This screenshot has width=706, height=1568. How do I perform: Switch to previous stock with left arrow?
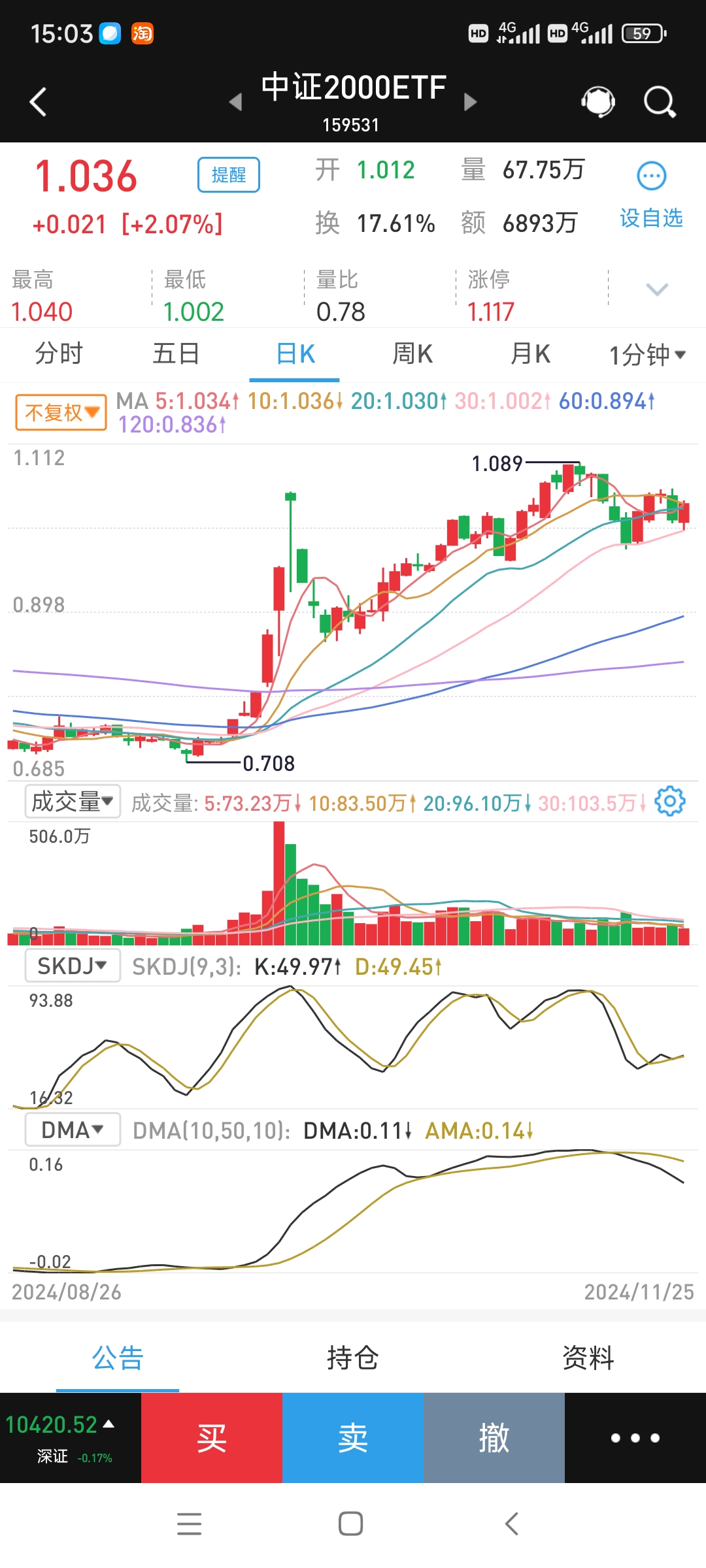pyautogui.click(x=235, y=103)
